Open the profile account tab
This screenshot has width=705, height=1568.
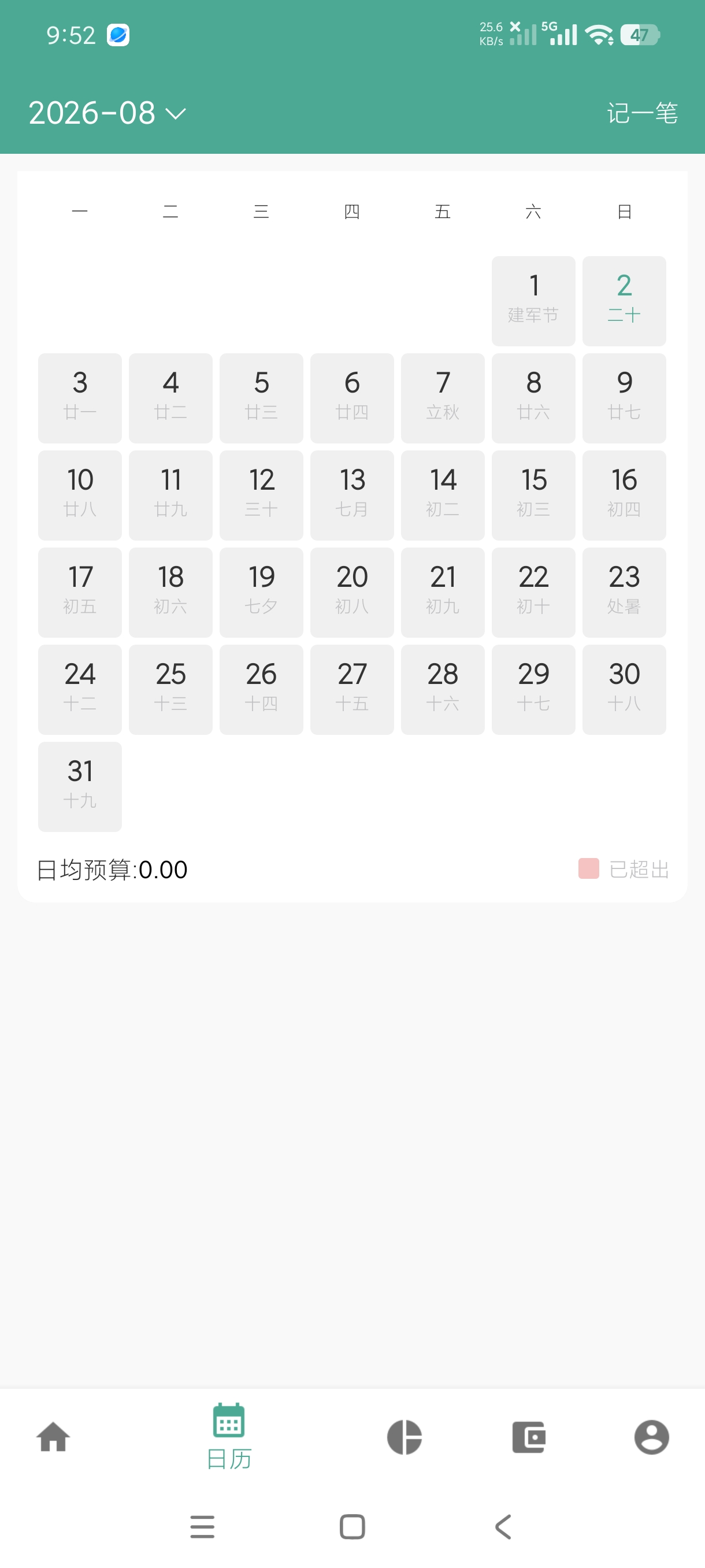coord(651,1437)
